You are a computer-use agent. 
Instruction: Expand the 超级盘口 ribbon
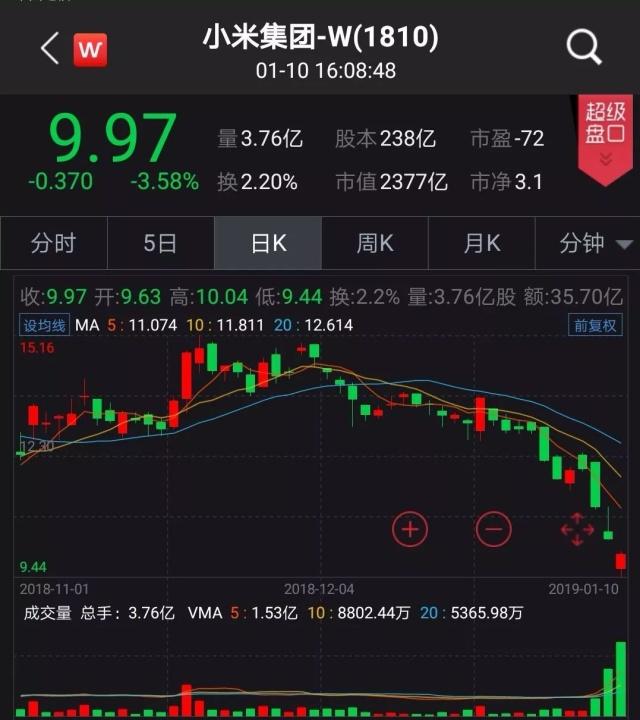(x=606, y=140)
